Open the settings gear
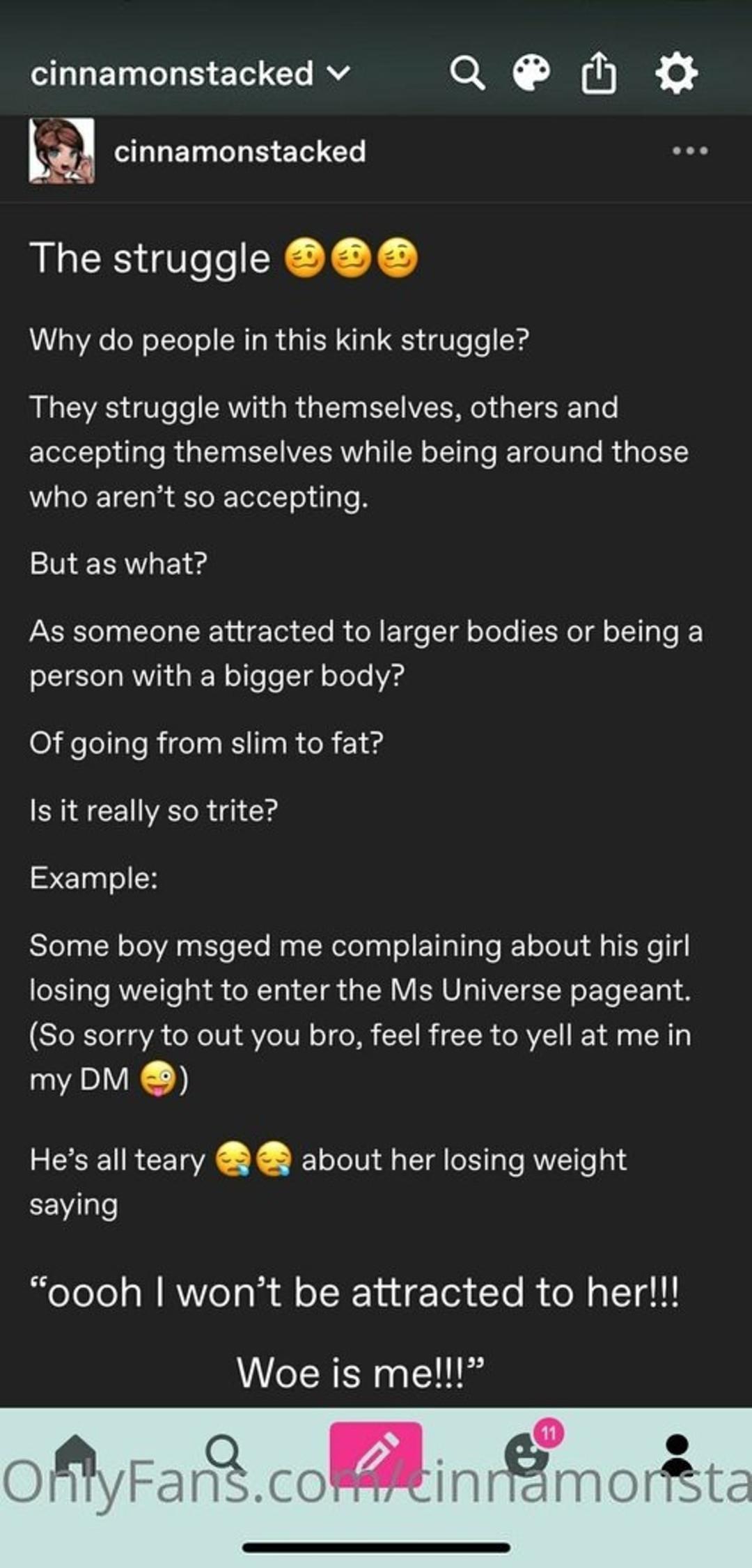The height and width of the screenshot is (1568, 752). (676, 74)
